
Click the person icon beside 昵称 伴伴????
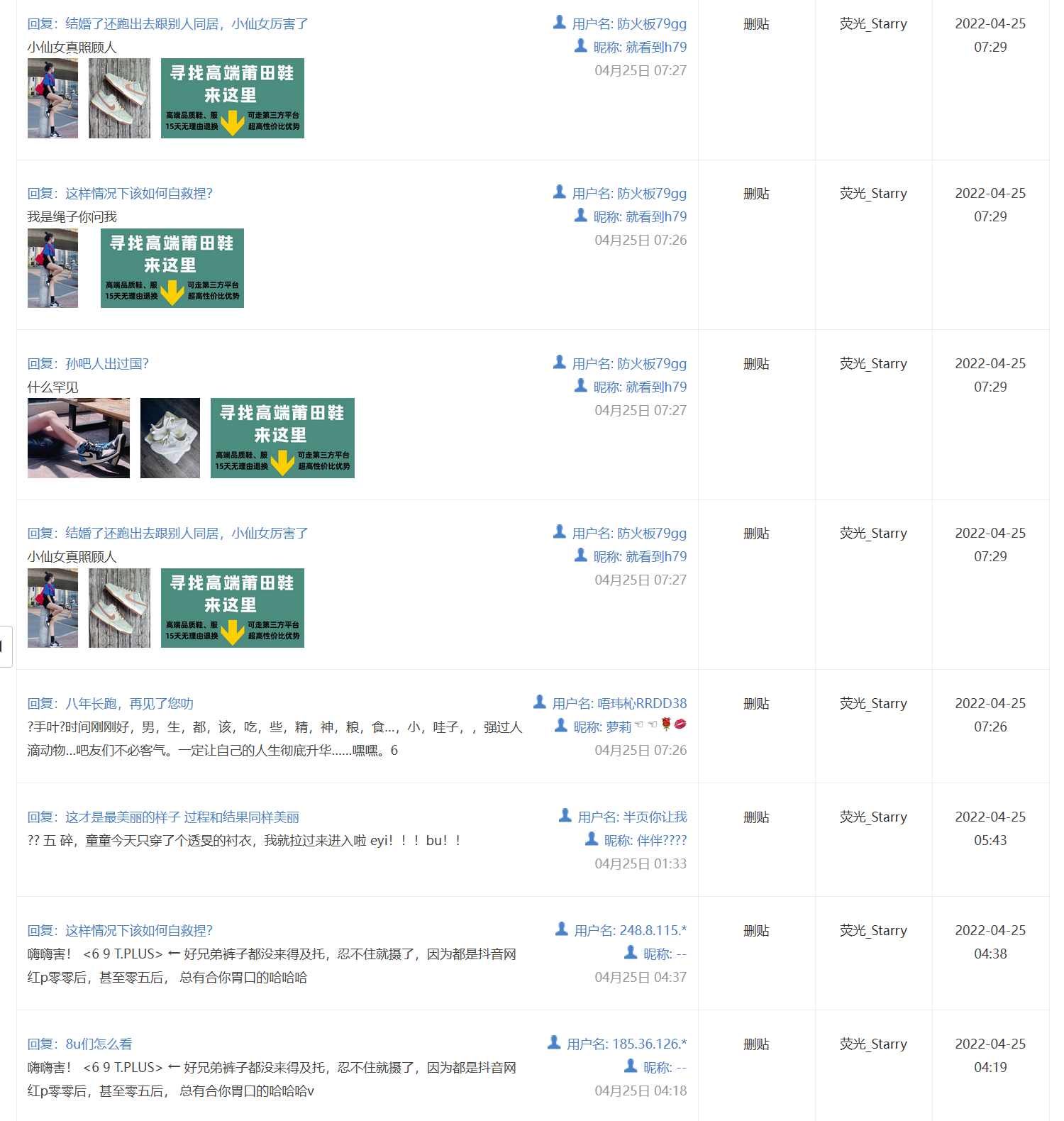pyautogui.click(x=593, y=839)
